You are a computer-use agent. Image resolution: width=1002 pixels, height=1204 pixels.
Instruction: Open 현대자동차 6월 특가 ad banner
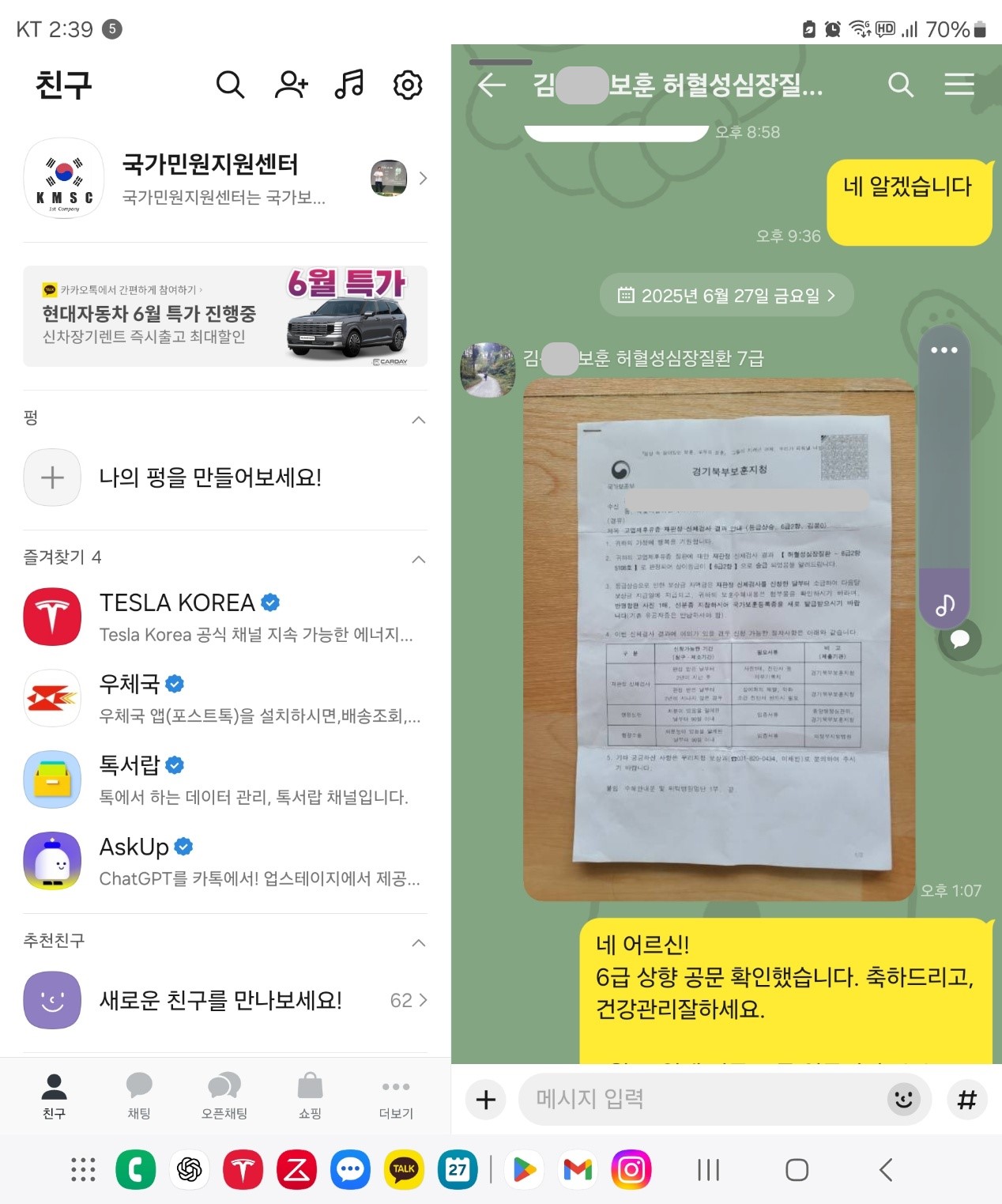pyautogui.click(x=225, y=315)
